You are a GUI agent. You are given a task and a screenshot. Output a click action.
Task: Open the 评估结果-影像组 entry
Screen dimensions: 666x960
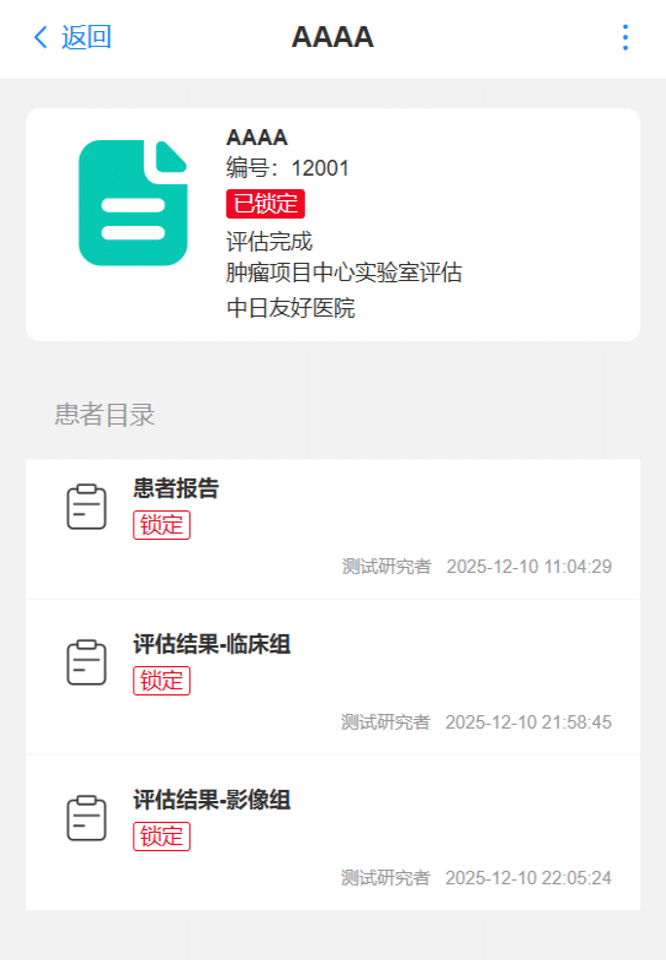[x=333, y=833]
